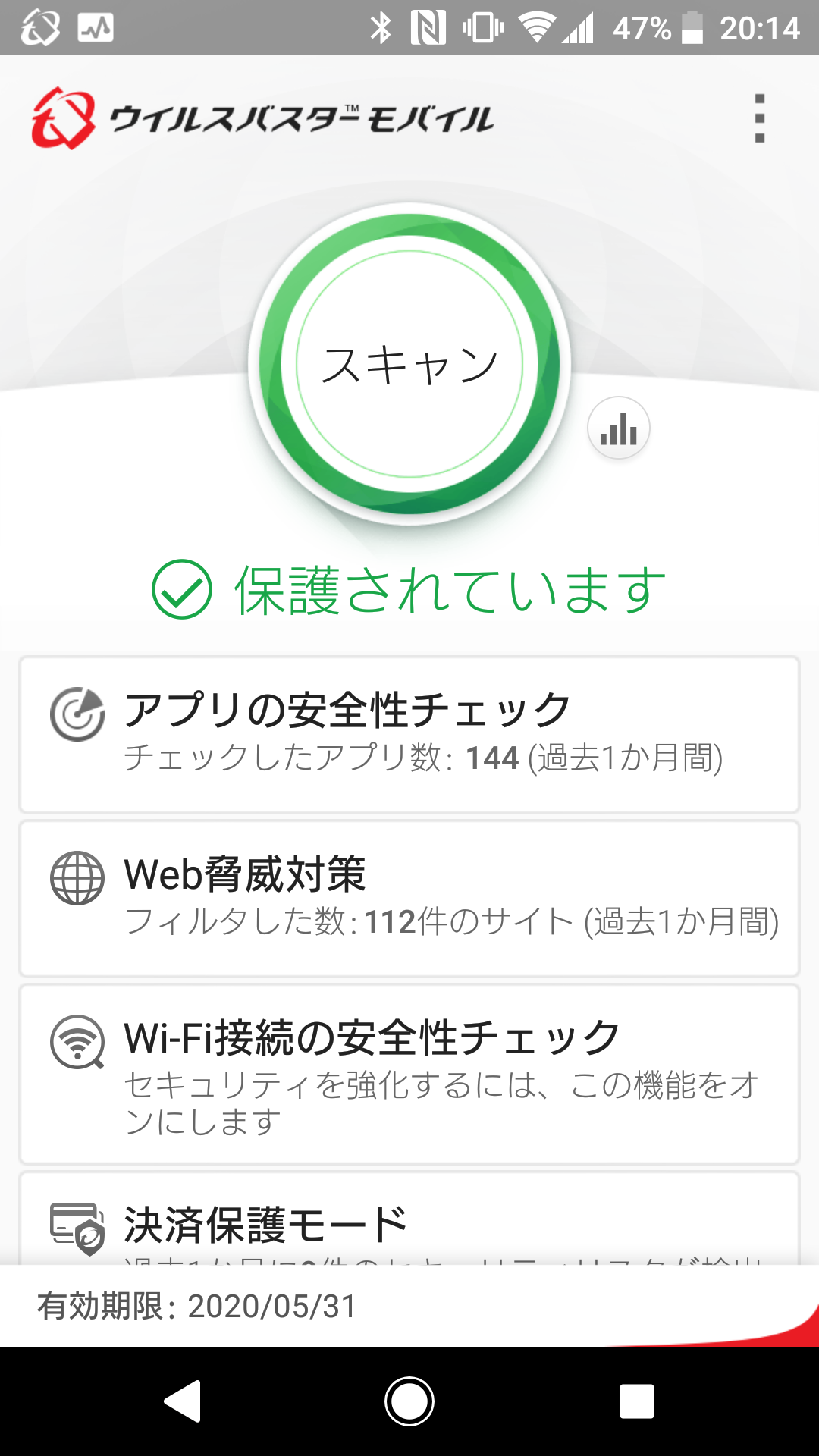
Task: Open the bar chart statistics icon
Action: click(619, 428)
